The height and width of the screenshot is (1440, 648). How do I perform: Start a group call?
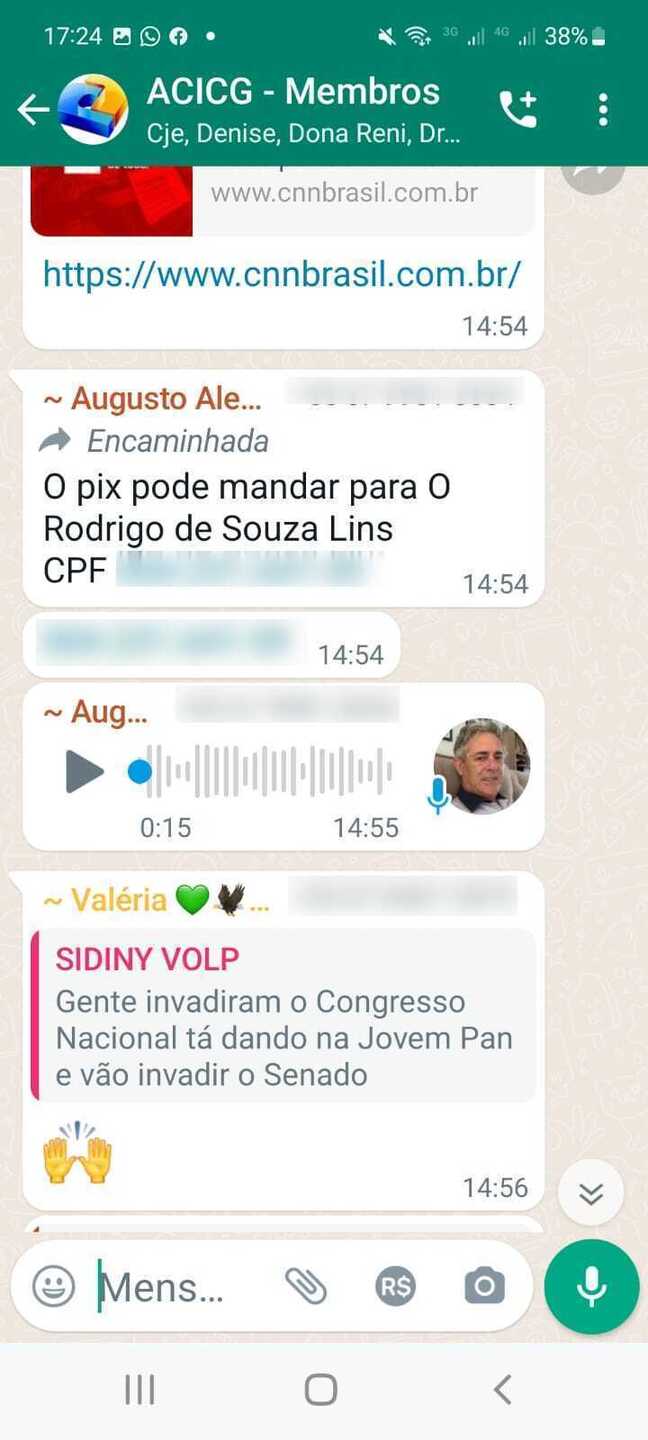[x=518, y=109]
